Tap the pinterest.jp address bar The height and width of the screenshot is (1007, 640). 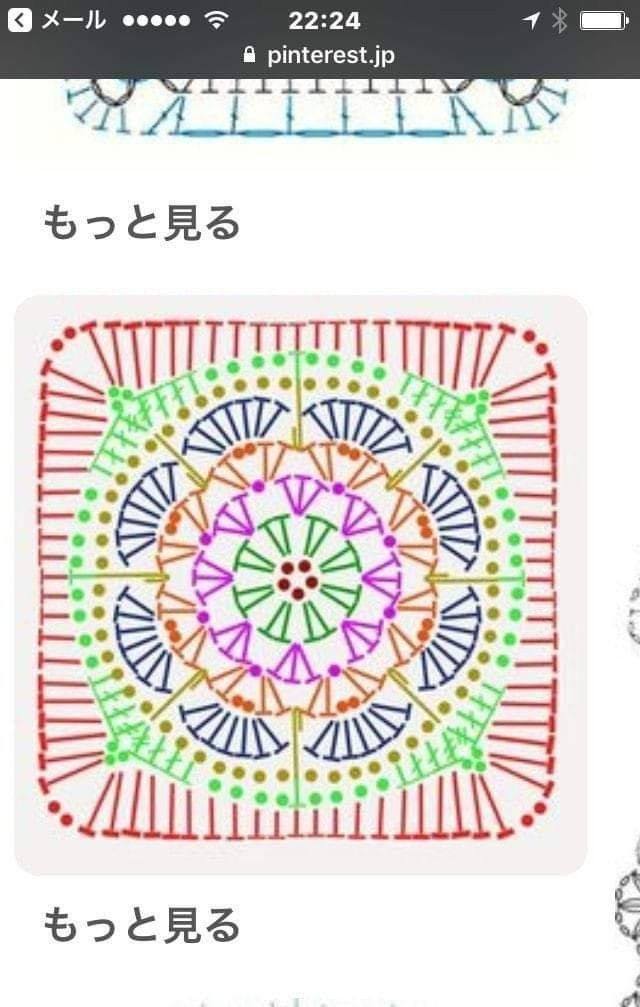click(x=320, y=56)
